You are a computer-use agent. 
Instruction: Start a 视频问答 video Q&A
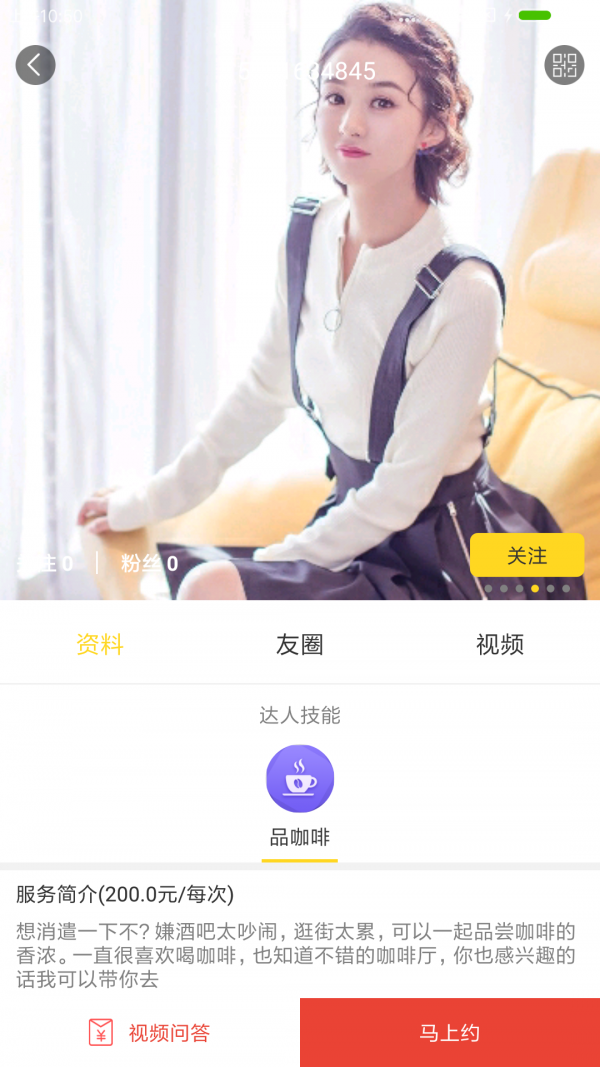[150, 1032]
